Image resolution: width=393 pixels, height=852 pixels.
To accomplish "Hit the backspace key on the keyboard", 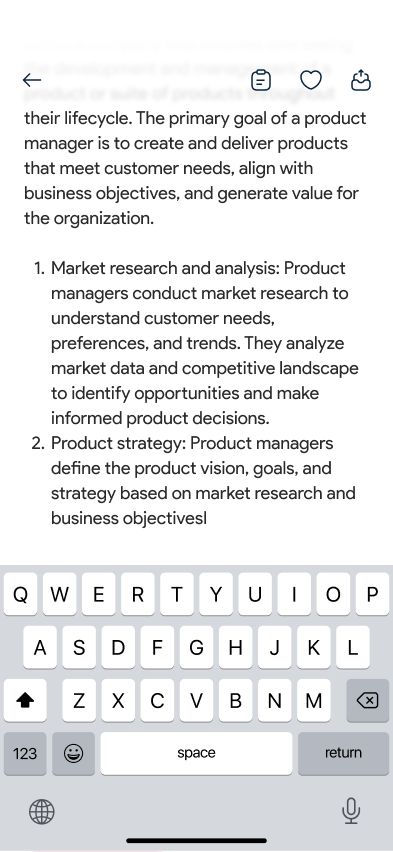I will point(367,701).
